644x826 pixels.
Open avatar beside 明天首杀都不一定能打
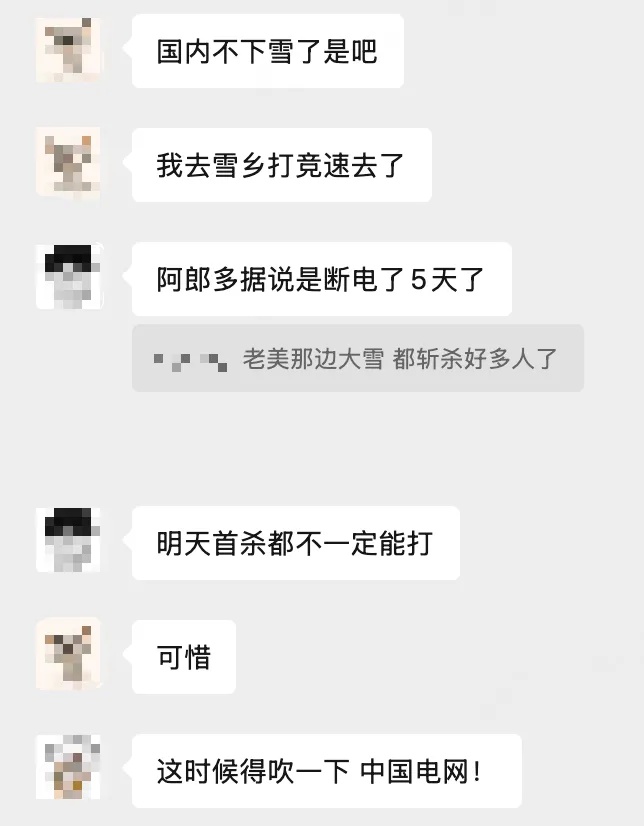pos(68,540)
